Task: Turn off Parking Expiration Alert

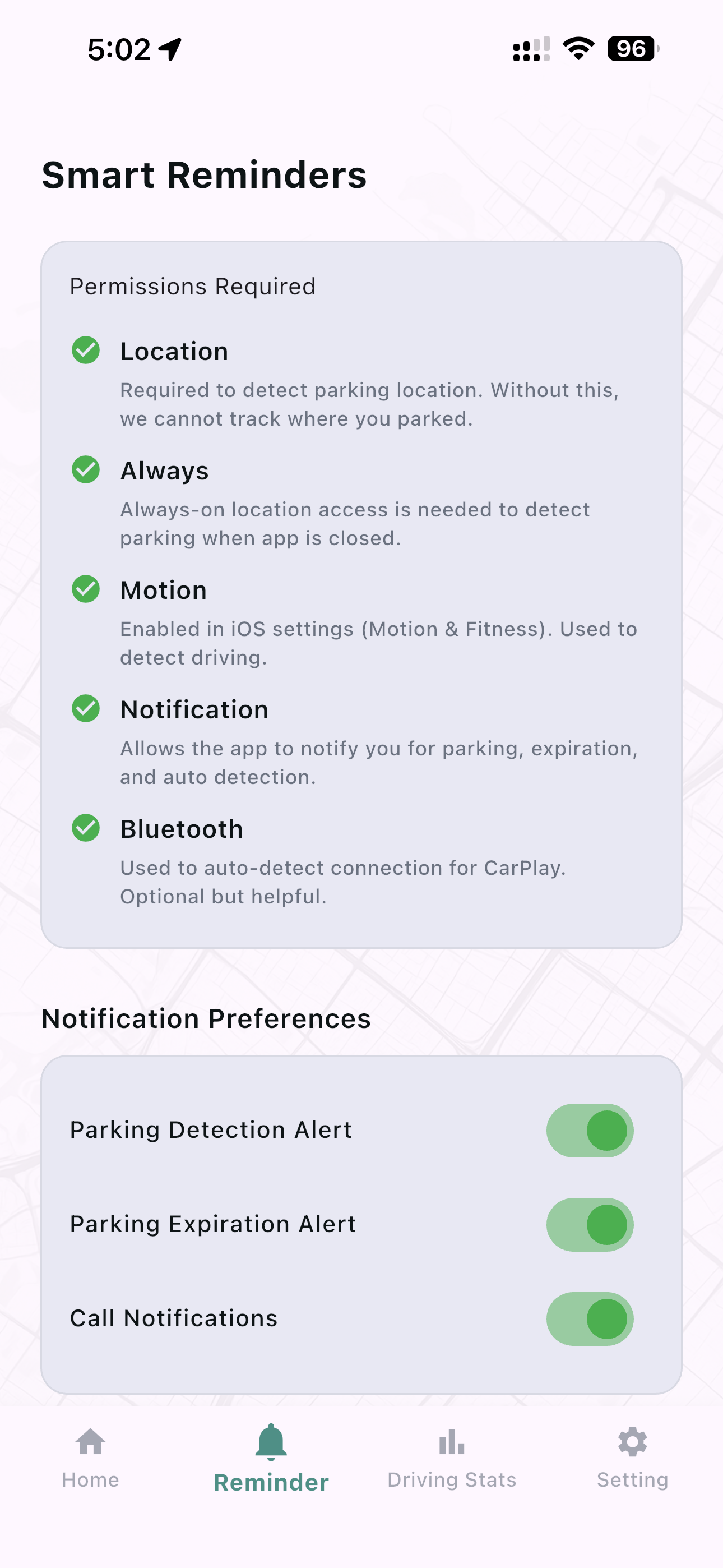Action: (x=589, y=1224)
